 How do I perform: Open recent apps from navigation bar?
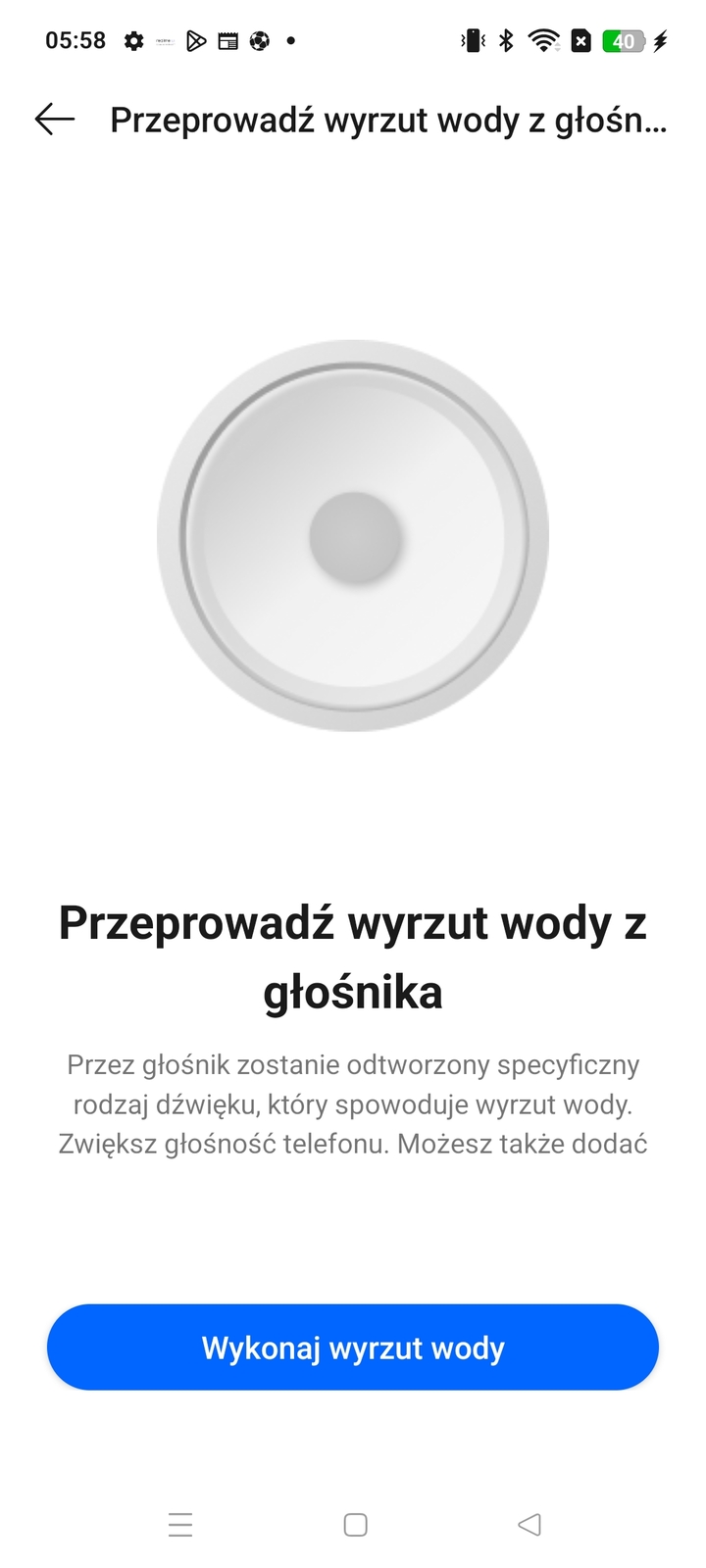180,1525
